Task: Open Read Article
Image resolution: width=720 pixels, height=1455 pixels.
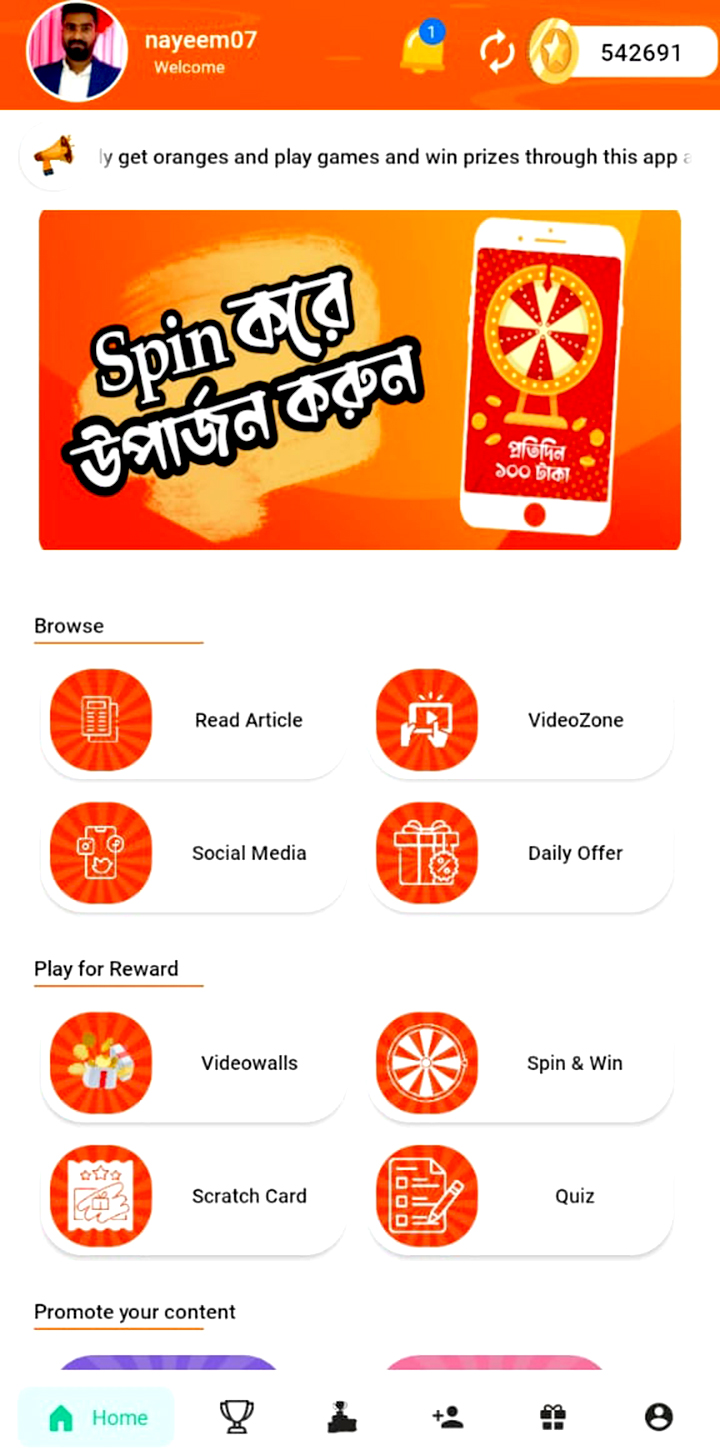Action: 193,720
